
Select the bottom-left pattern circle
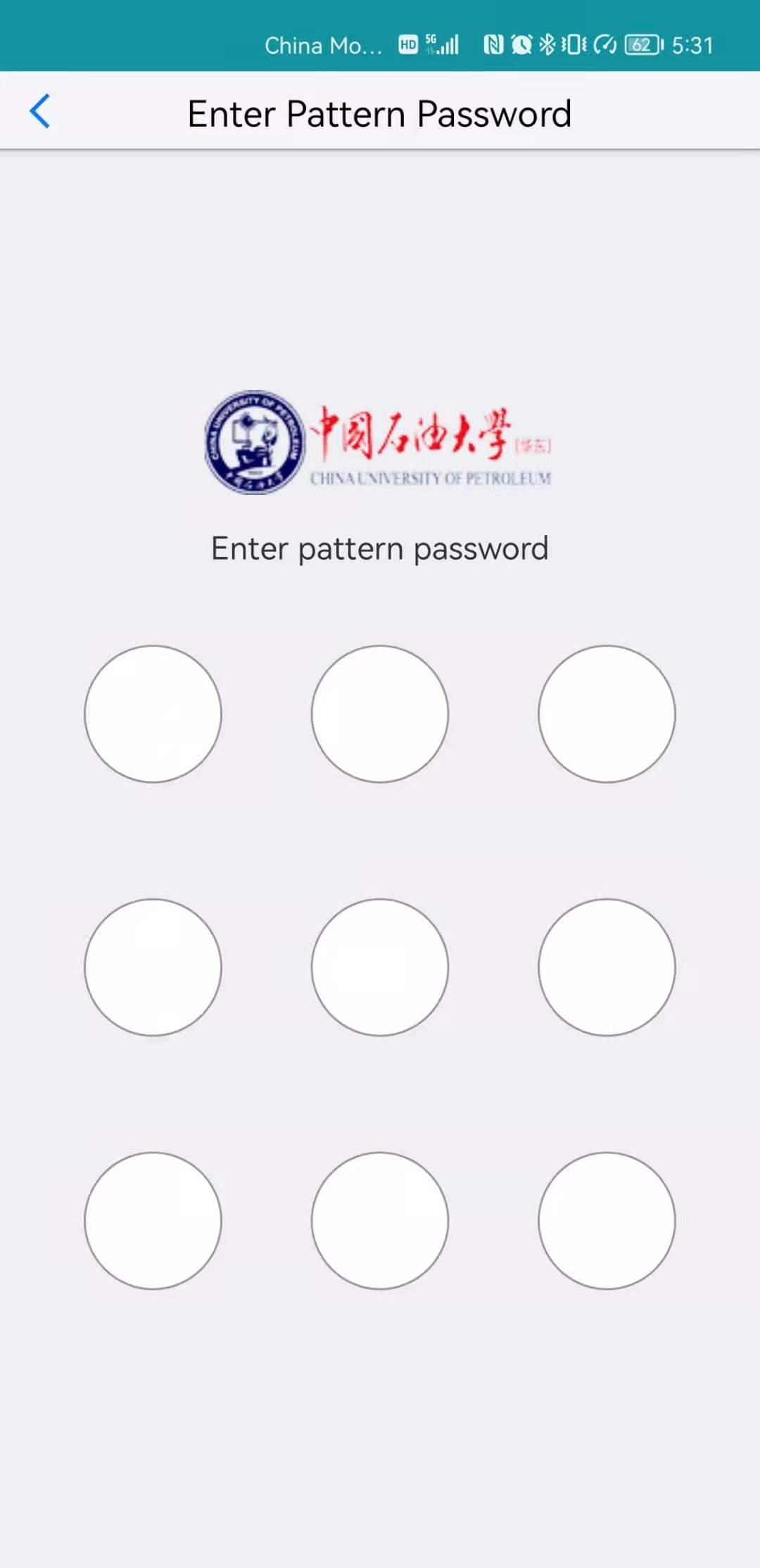coord(153,1221)
